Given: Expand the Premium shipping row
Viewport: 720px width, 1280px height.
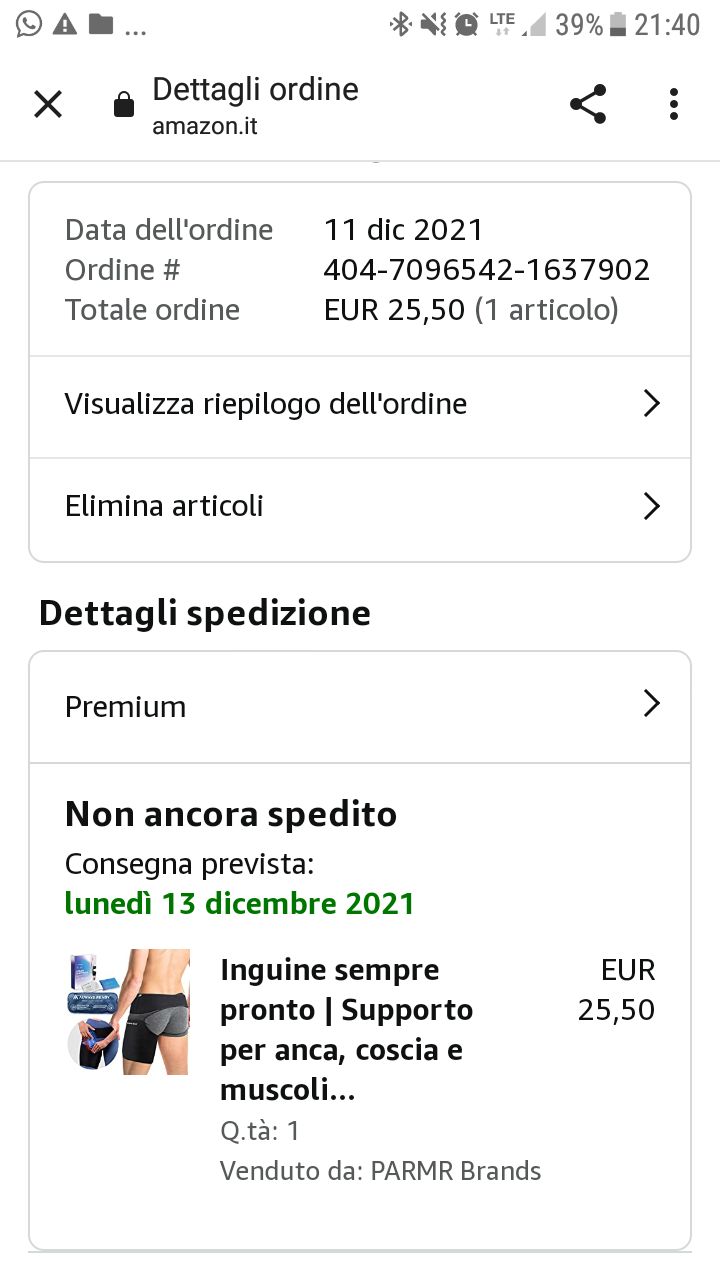Looking at the screenshot, I should pos(360,707).
